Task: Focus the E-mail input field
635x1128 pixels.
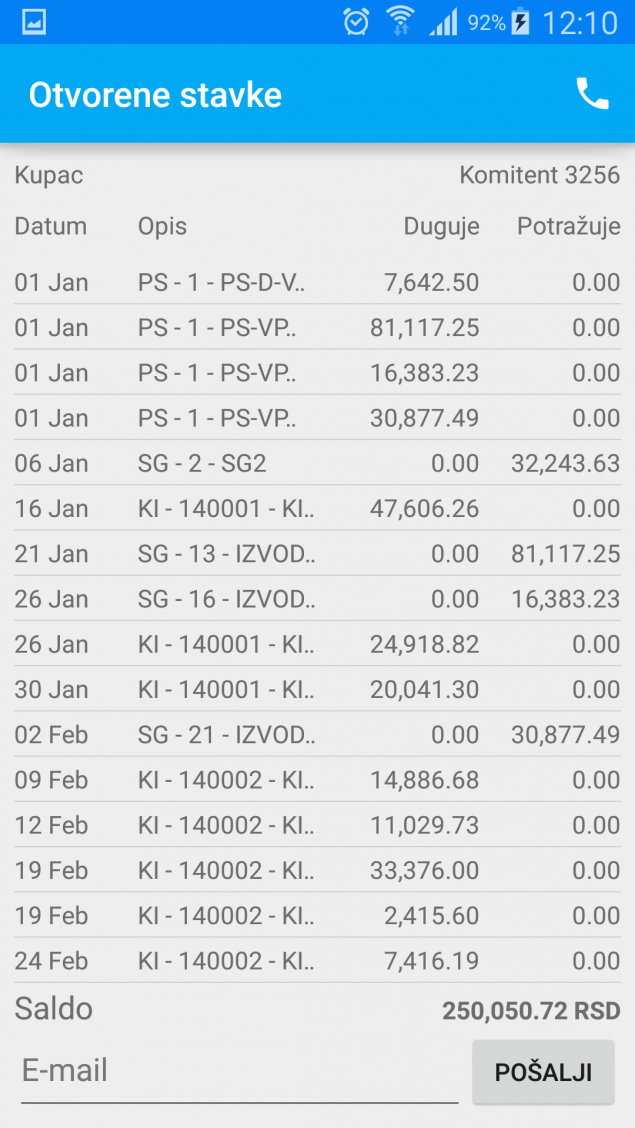Action: 239,1072
